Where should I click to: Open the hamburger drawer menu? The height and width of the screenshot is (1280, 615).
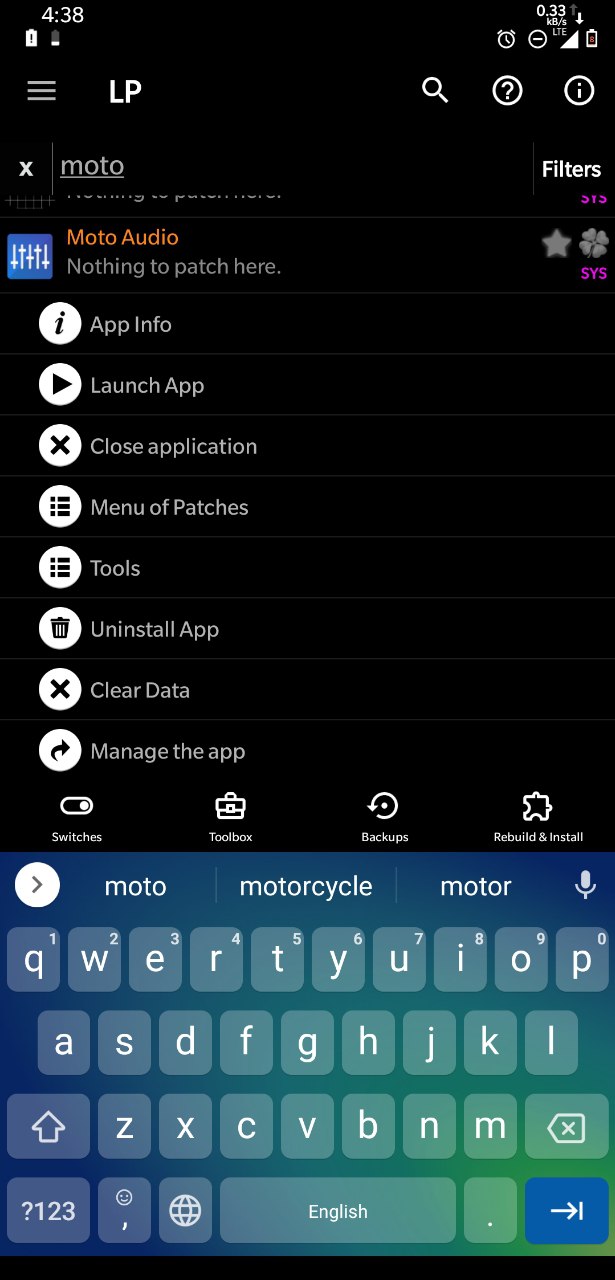pos(41,91)
